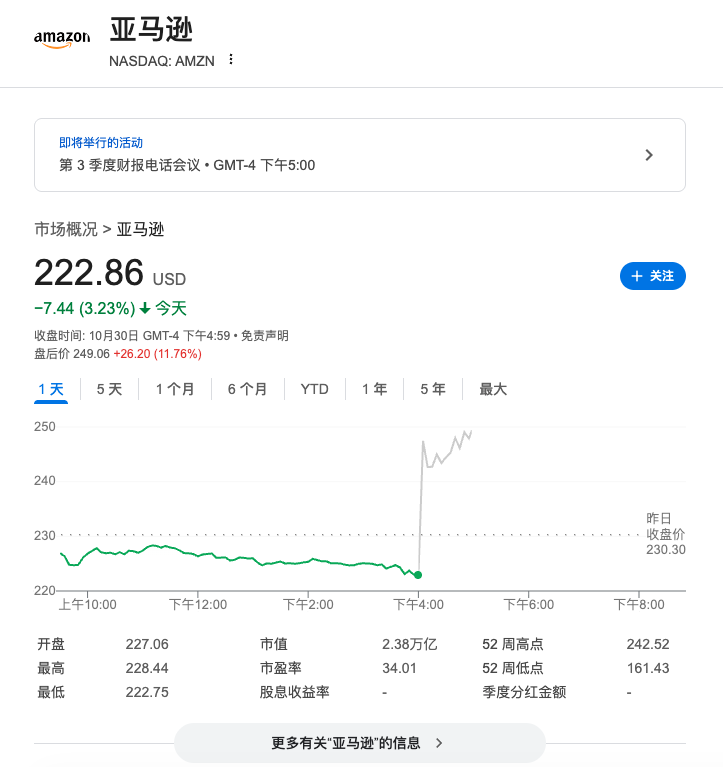Click the plus icon on the 关注 button
Viewport: 723px width, 767px height.
pos(638,276)
